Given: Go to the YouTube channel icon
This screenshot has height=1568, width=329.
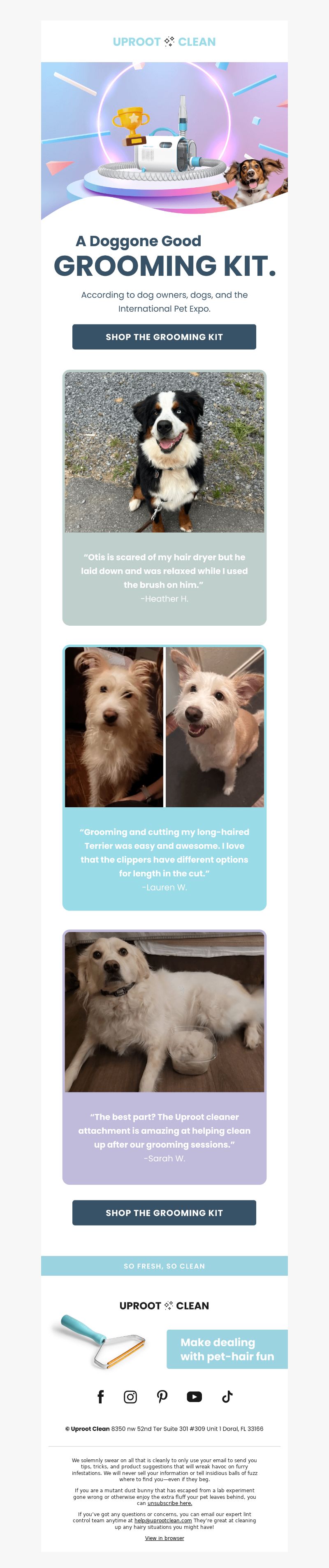Looking at the screenshot, I should pyautogui.click(x=194, y=1396).
